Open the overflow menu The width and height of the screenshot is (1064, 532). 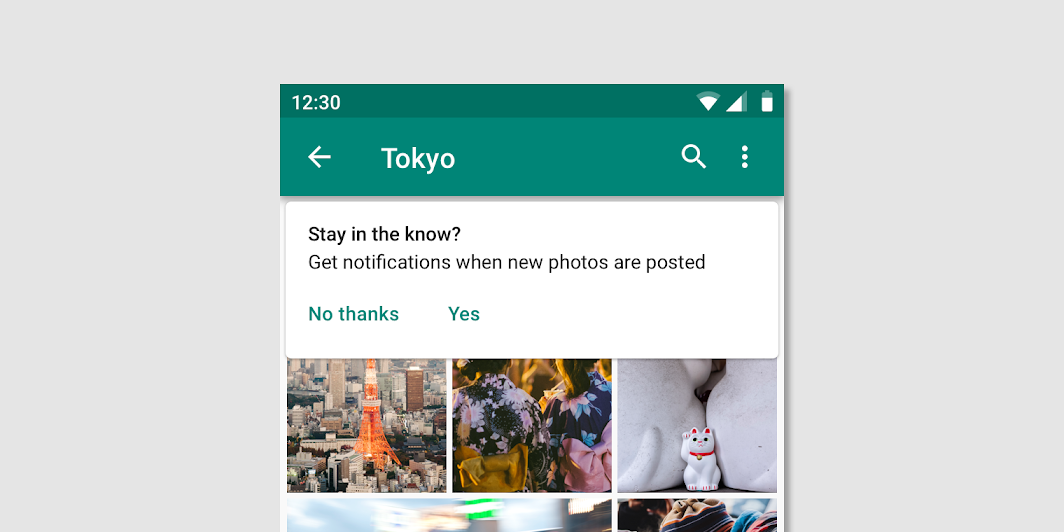[x=744, y=157]
